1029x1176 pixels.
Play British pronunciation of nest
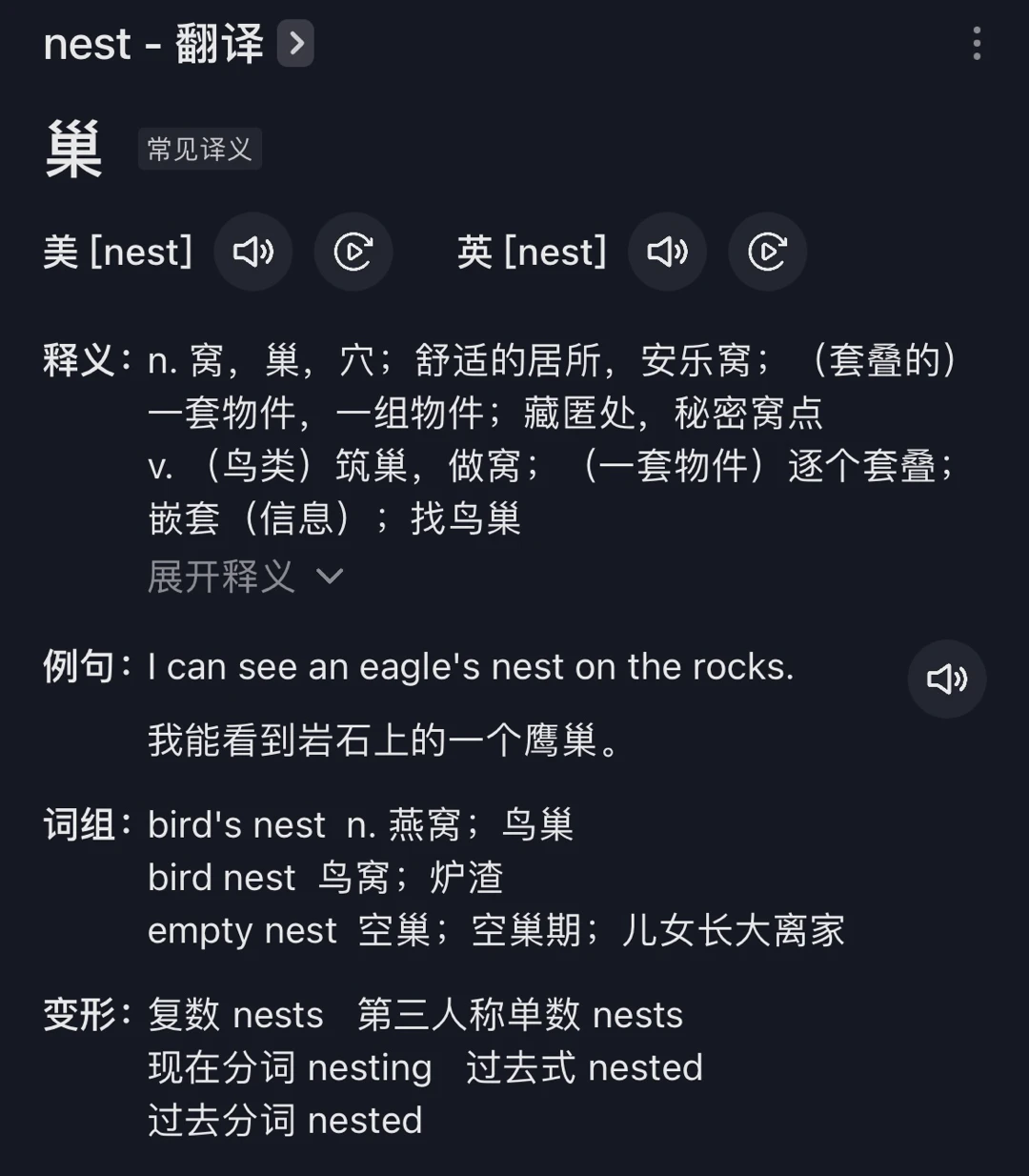(x=668, y=252)
